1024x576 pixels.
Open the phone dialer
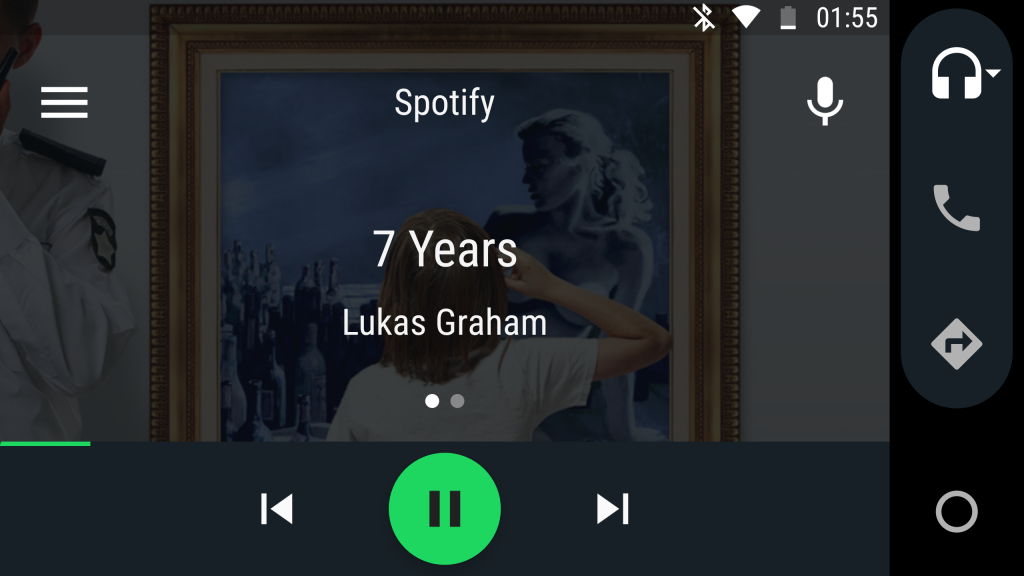click(956, 208)
